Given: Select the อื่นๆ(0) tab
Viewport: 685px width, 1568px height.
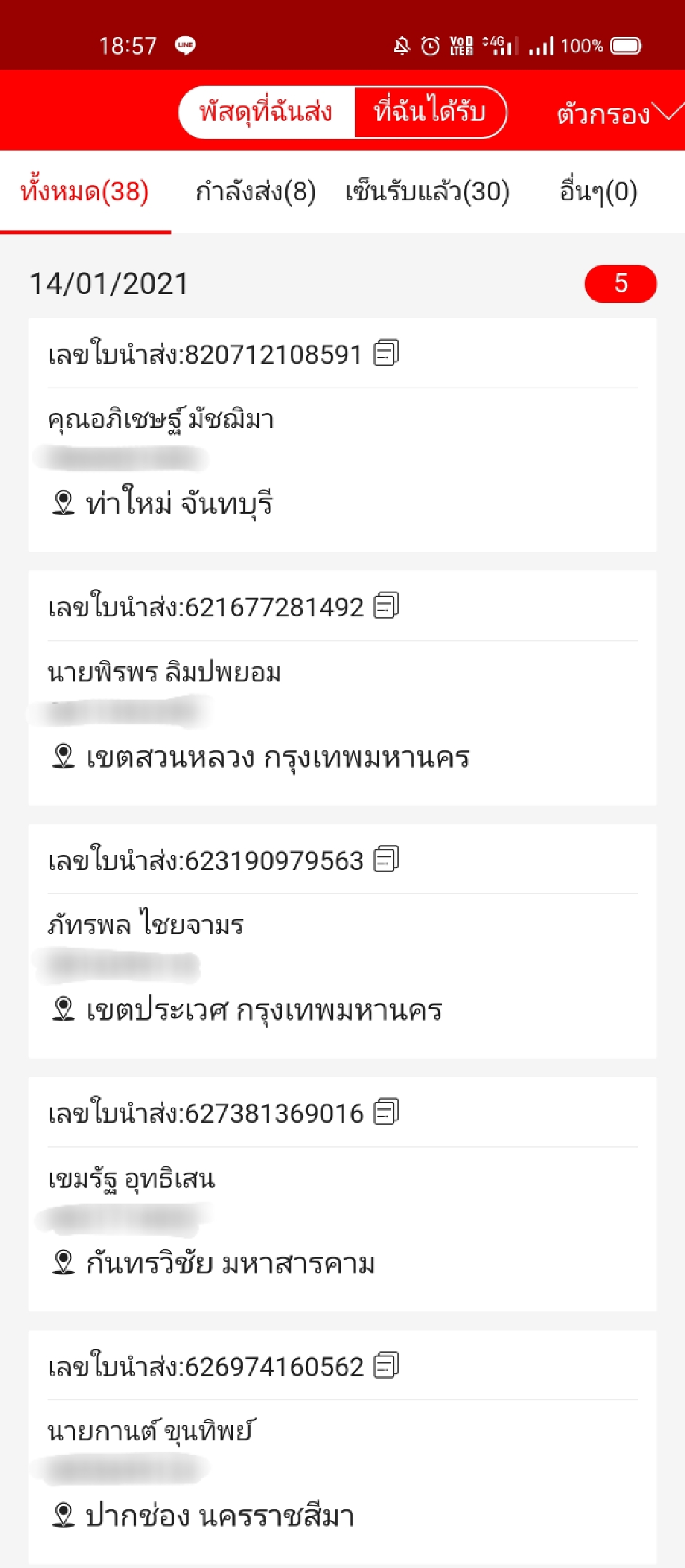Looking at the screenshot, I should (x=597, y=192).
